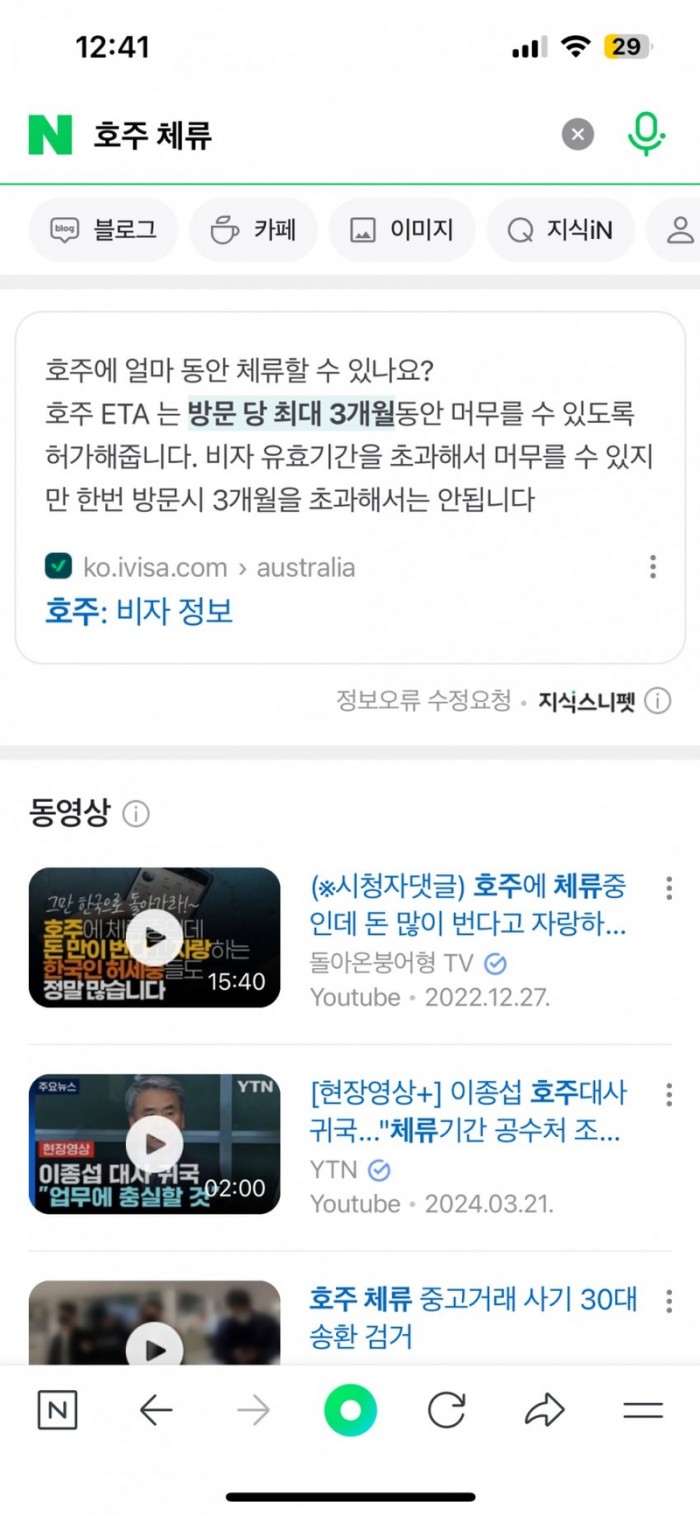Open the 호주 체류 중고거래 사기 video

pos(473,1317)
